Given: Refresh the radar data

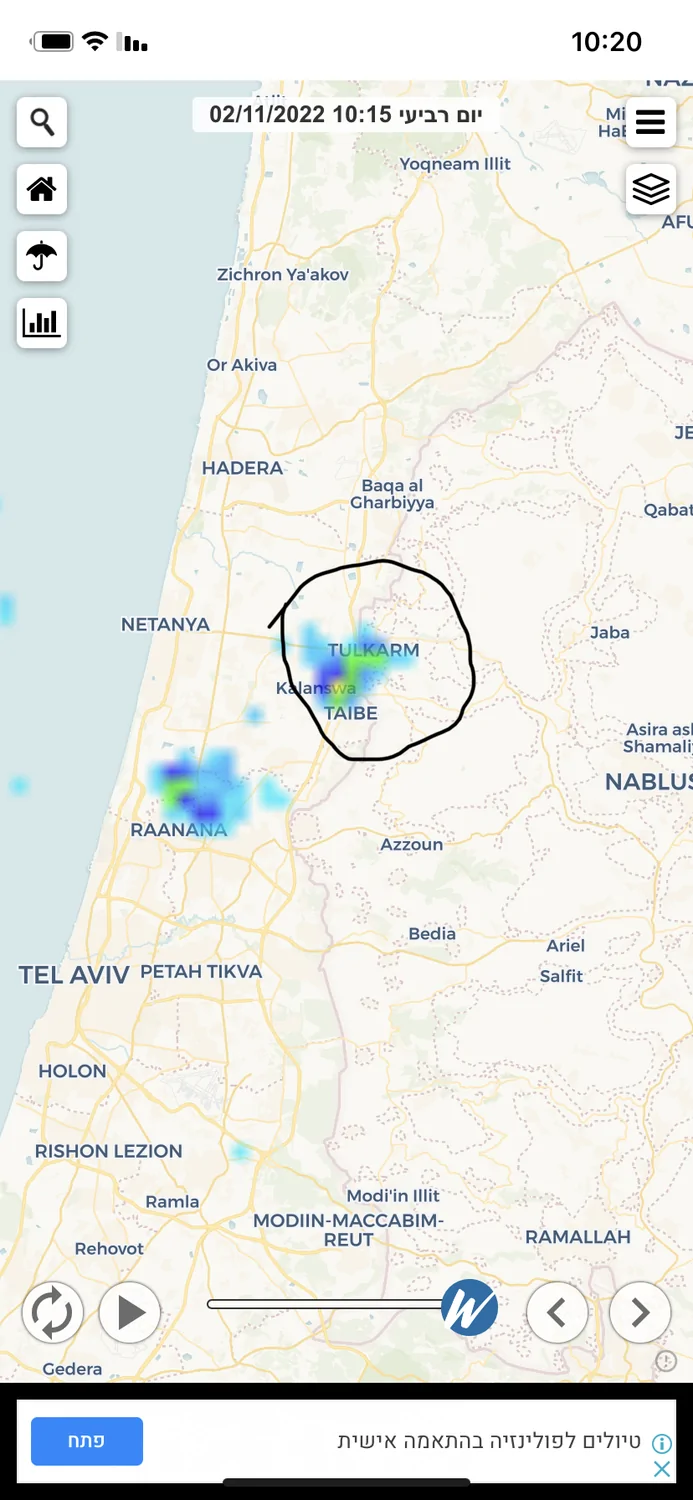Looking at the screenshot, I should tap(52, 1312).
